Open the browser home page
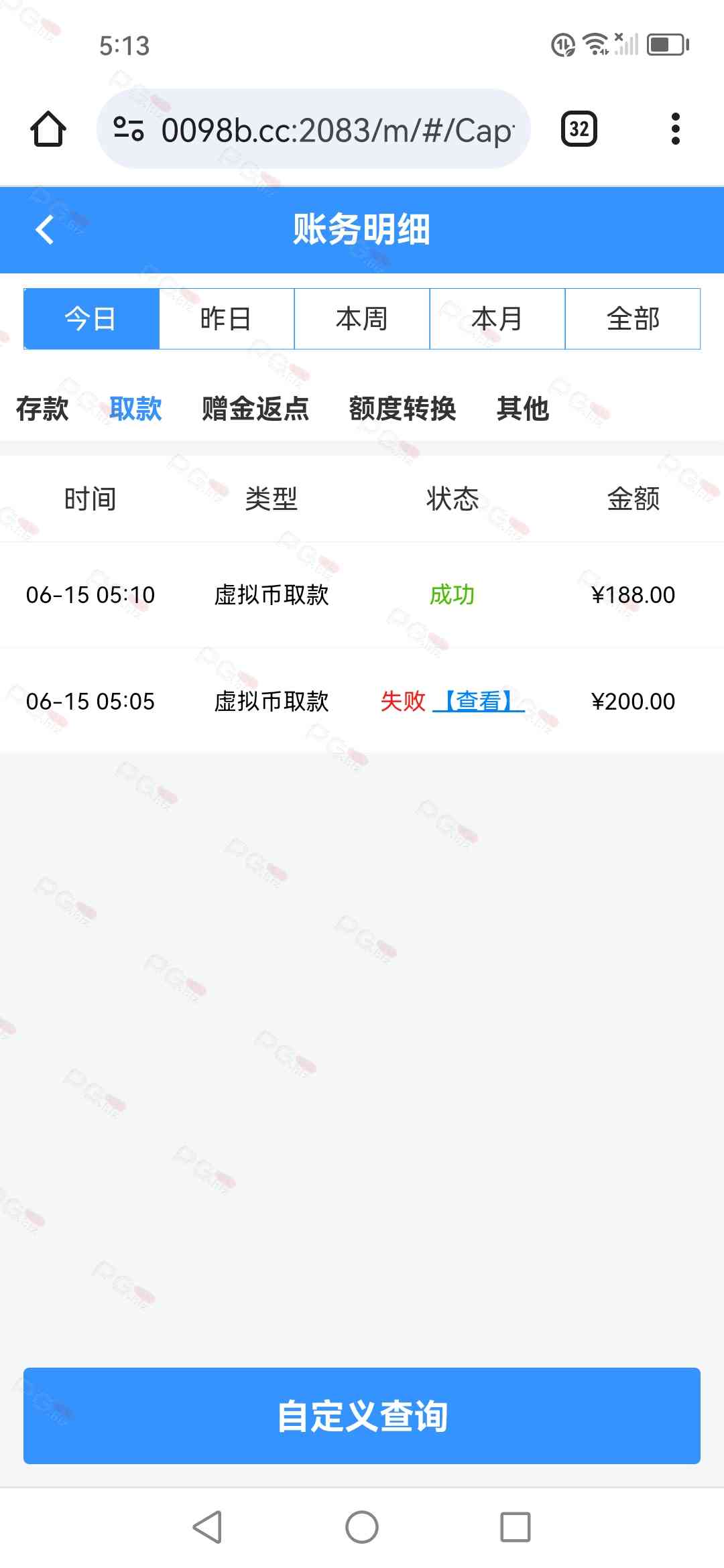724x1568 pixels. [48, 129]
